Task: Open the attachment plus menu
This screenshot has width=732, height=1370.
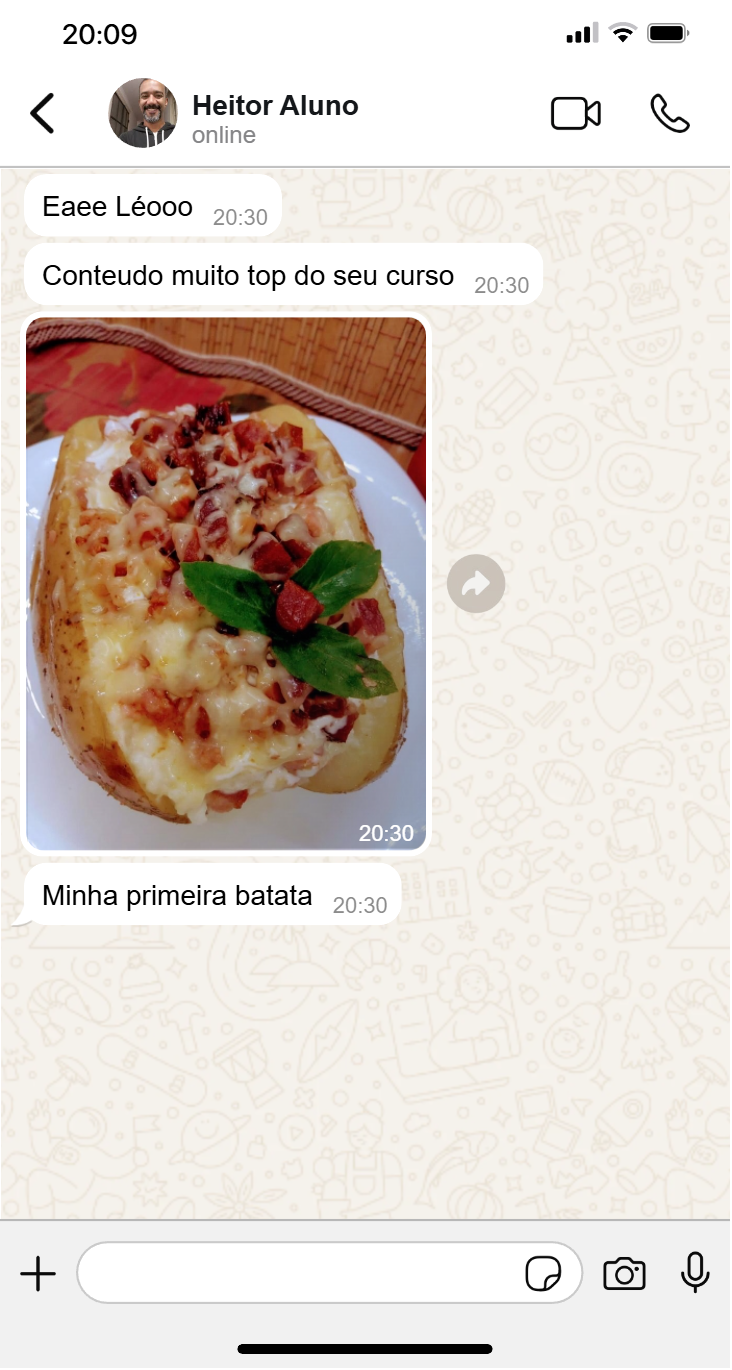Action: [x=38, y=1274]
